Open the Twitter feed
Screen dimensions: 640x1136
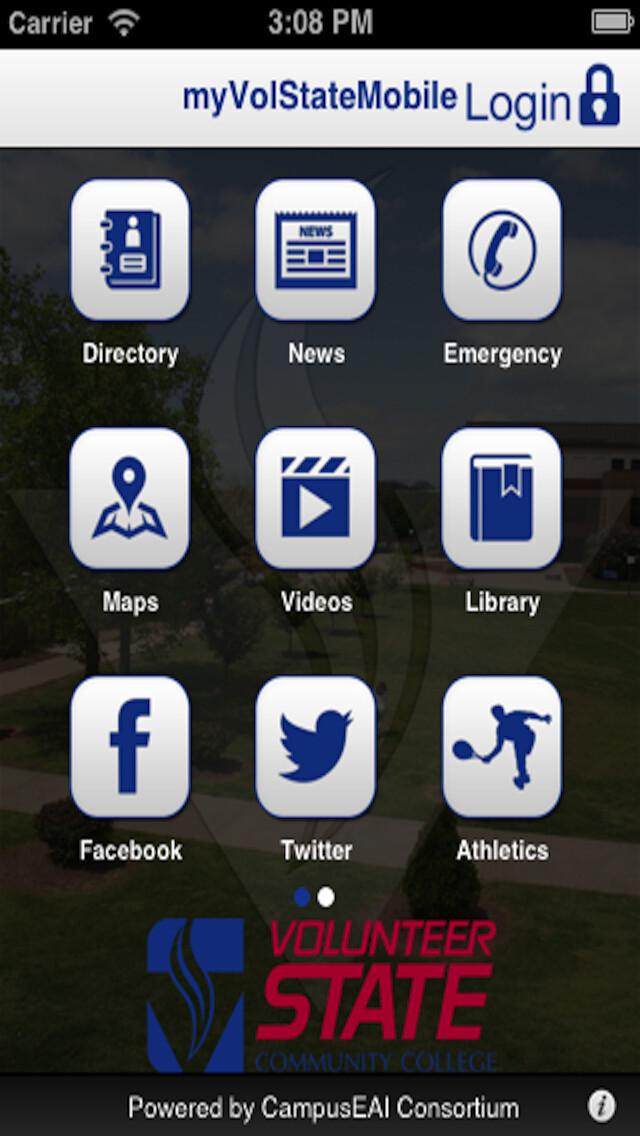(x=316, y=747)
